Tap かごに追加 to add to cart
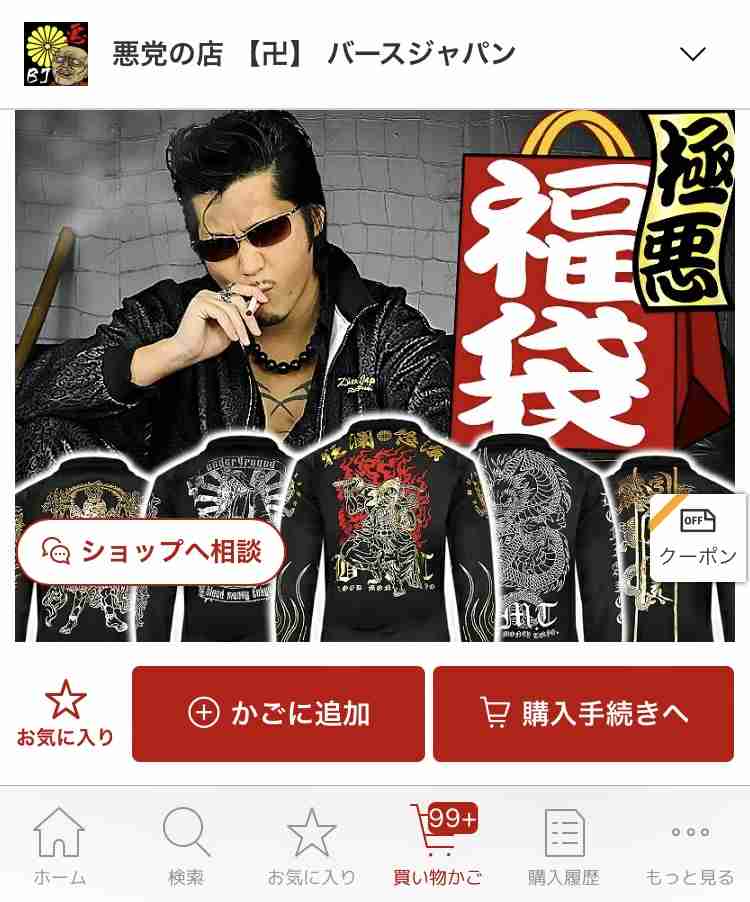Screen dimensions: 750x902 pos(278,714)
